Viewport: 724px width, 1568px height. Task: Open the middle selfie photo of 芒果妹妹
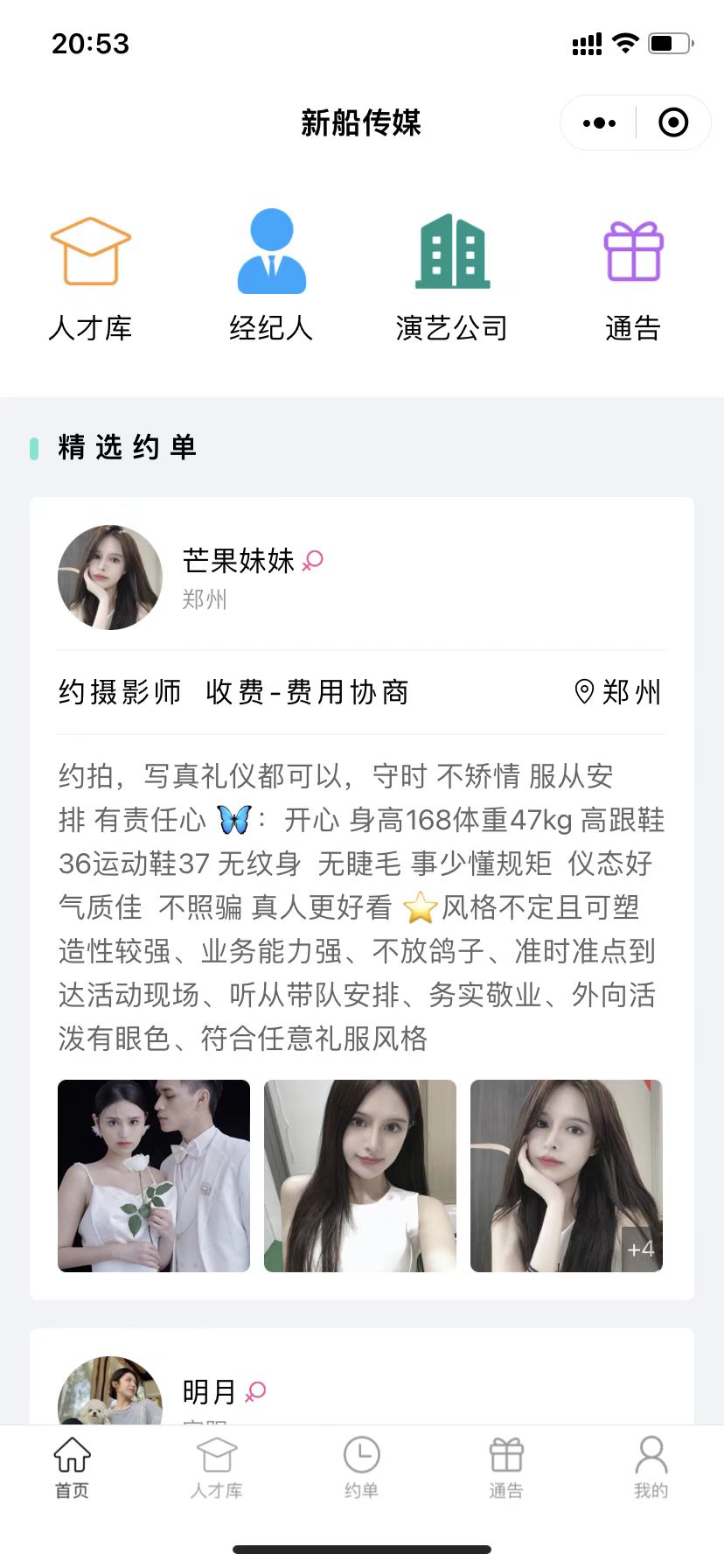pyautogui.click(x=360, y=1175)
